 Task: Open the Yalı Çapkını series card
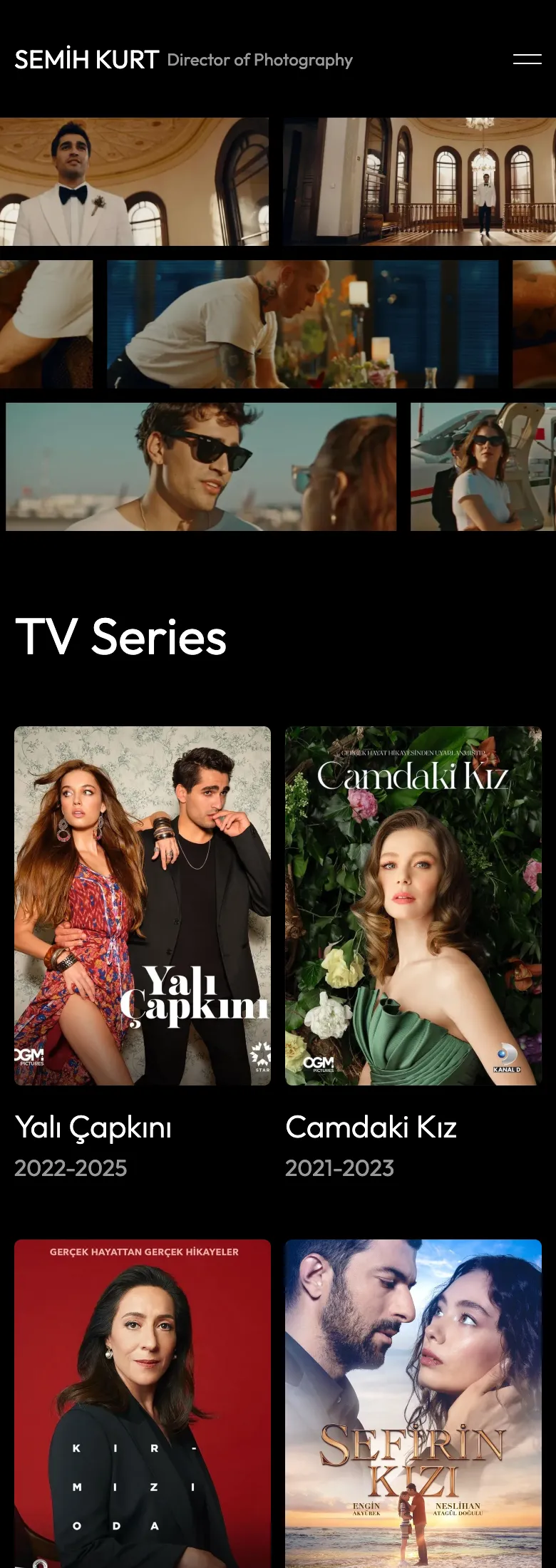[x=143, y=905]
